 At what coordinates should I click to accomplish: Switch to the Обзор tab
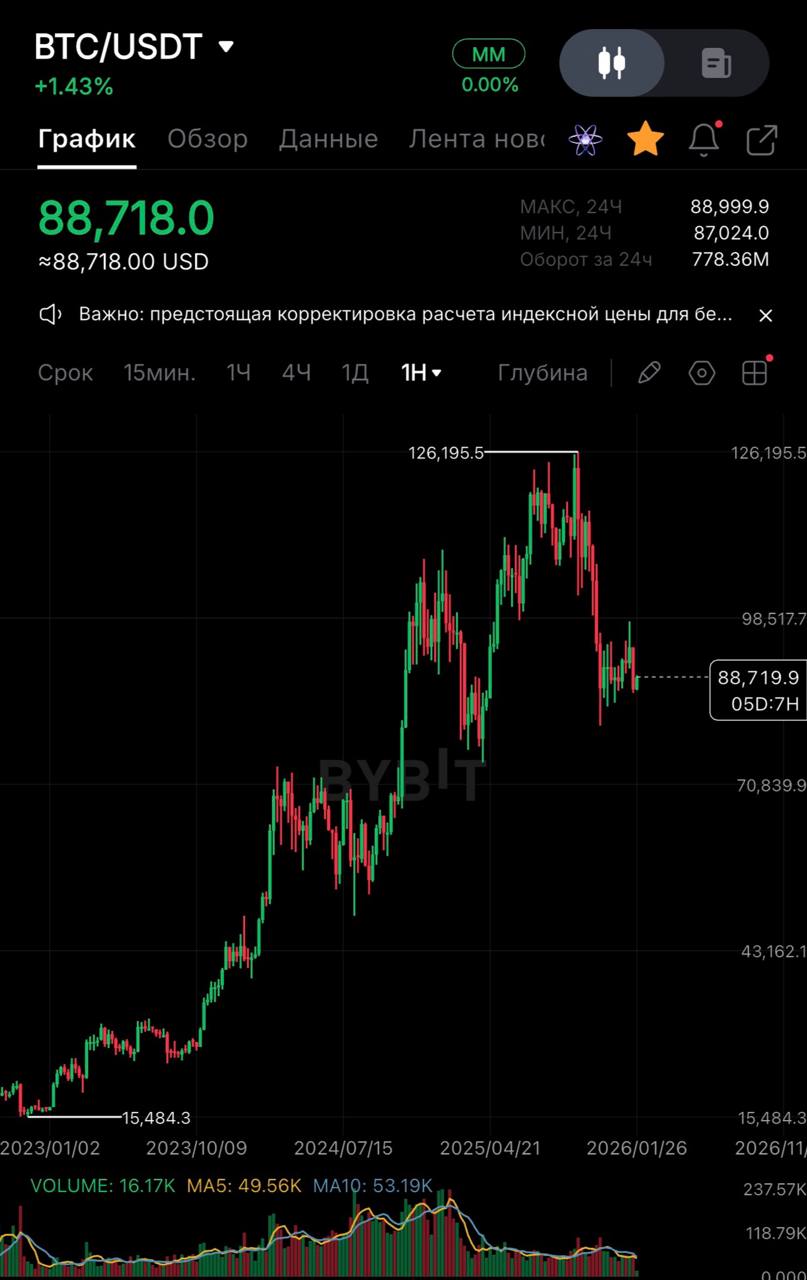click(207, 139)
